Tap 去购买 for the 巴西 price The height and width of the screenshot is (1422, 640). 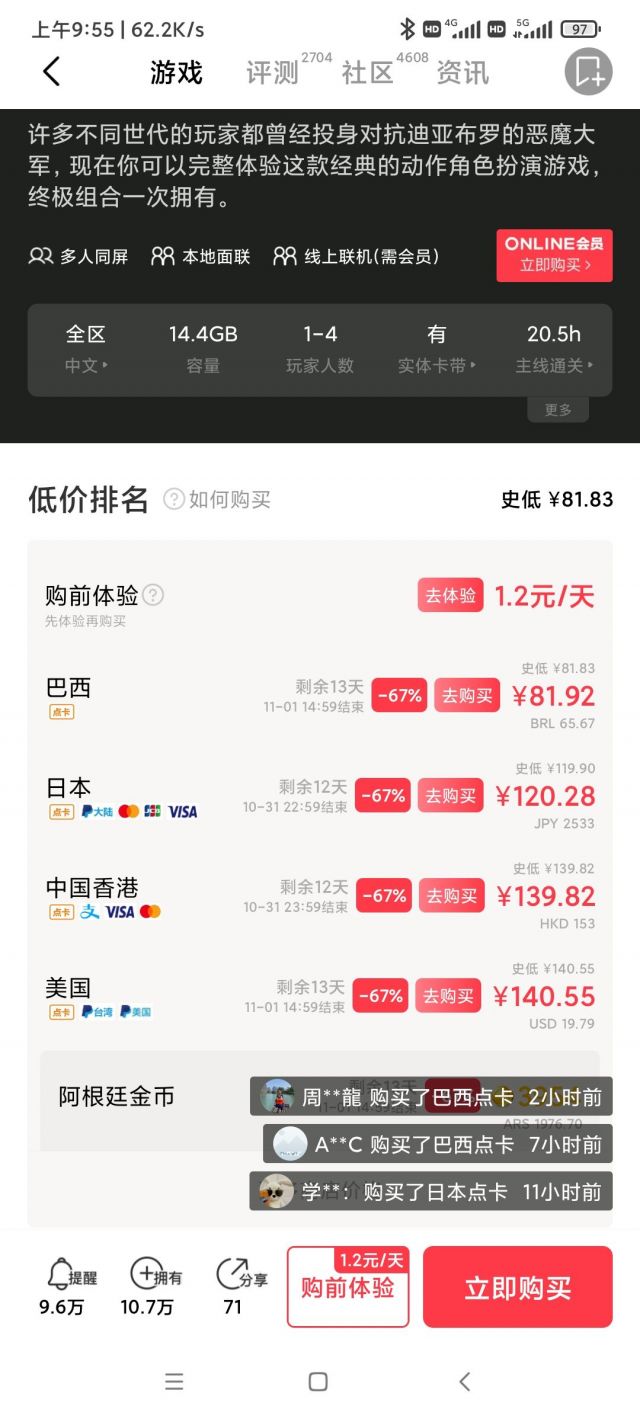(467, 695)
